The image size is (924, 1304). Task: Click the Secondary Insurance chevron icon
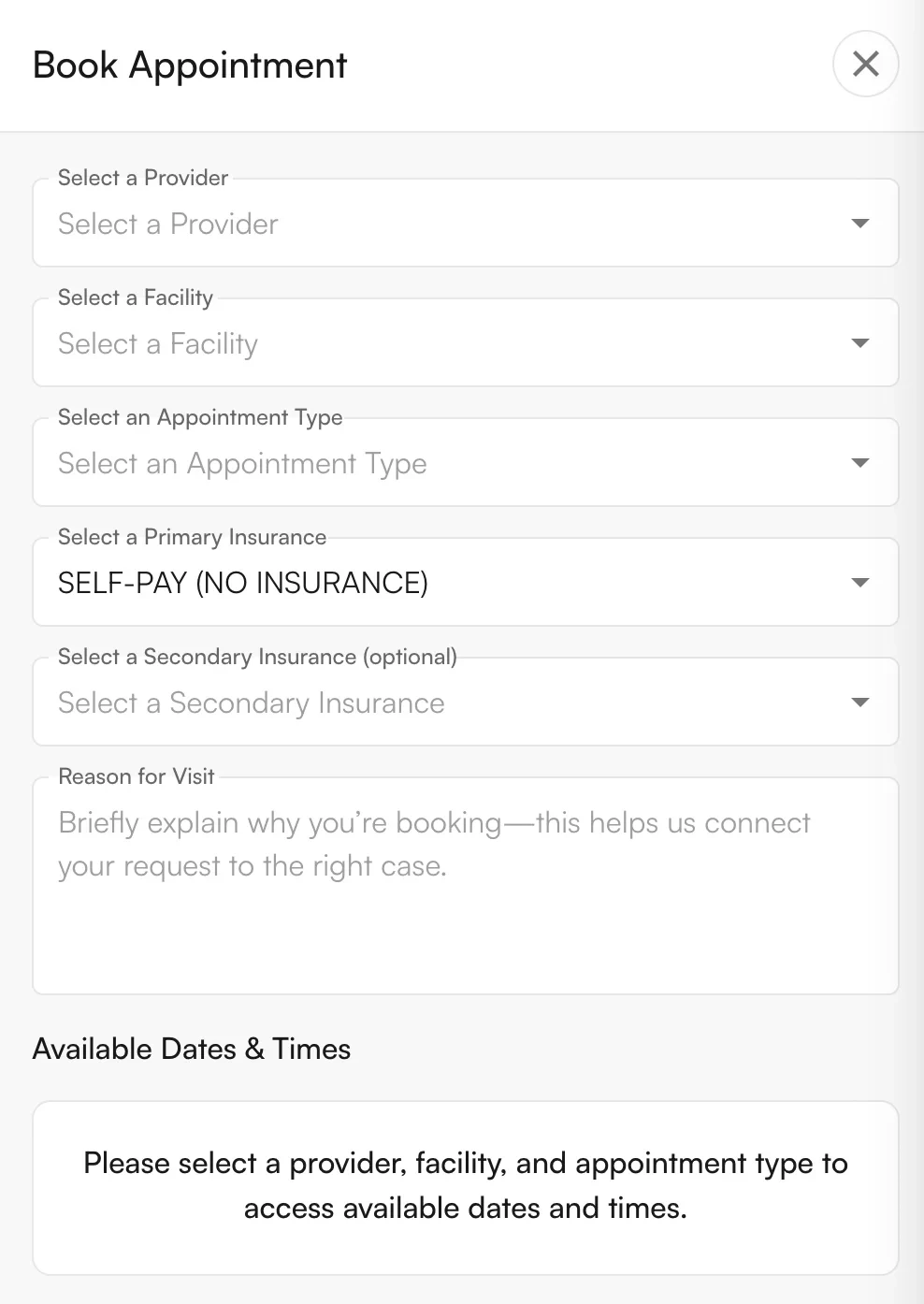coord(859,702)
